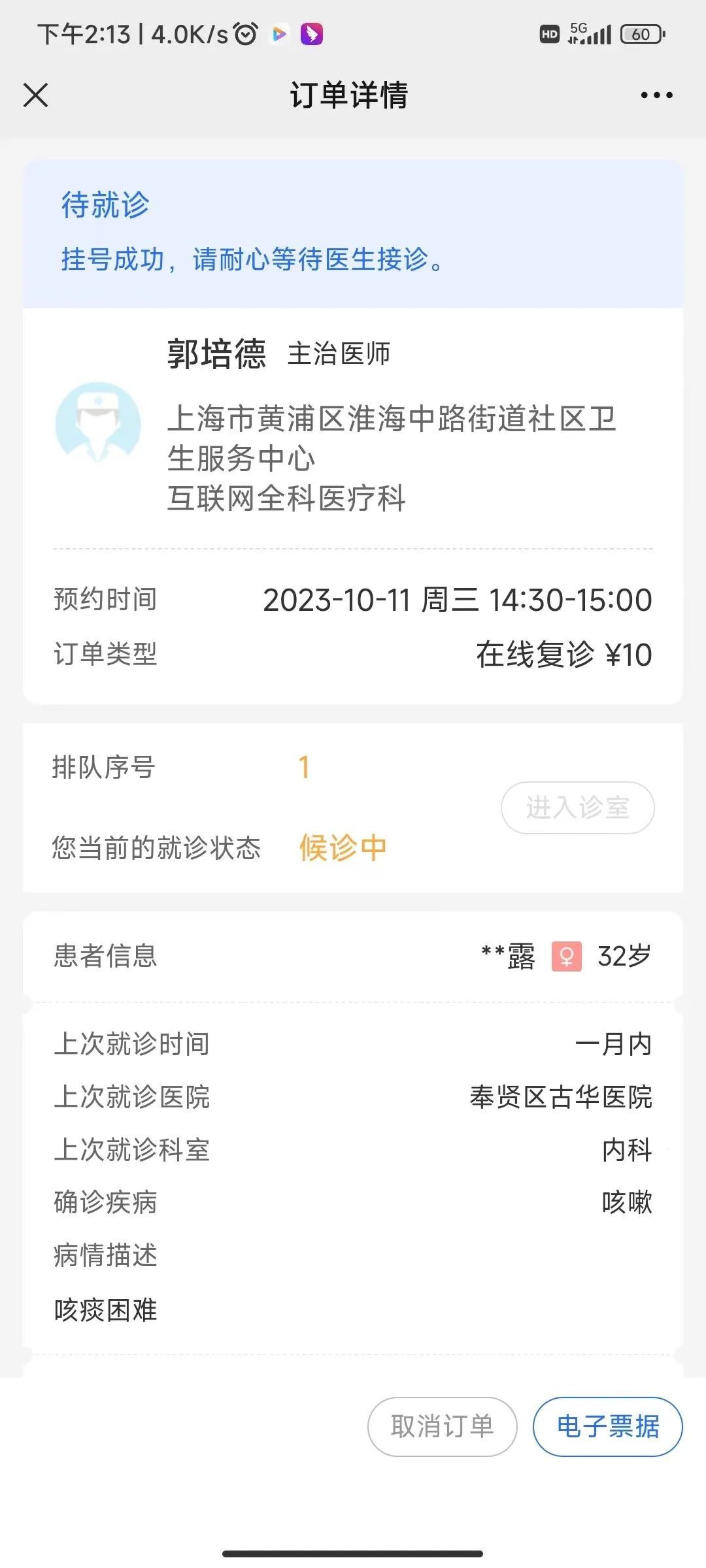Screen dimensions: 706x1568
Task: Open the 电子票据 electronic receipt
Action: pyautogui.click(x=607, y=1426)
